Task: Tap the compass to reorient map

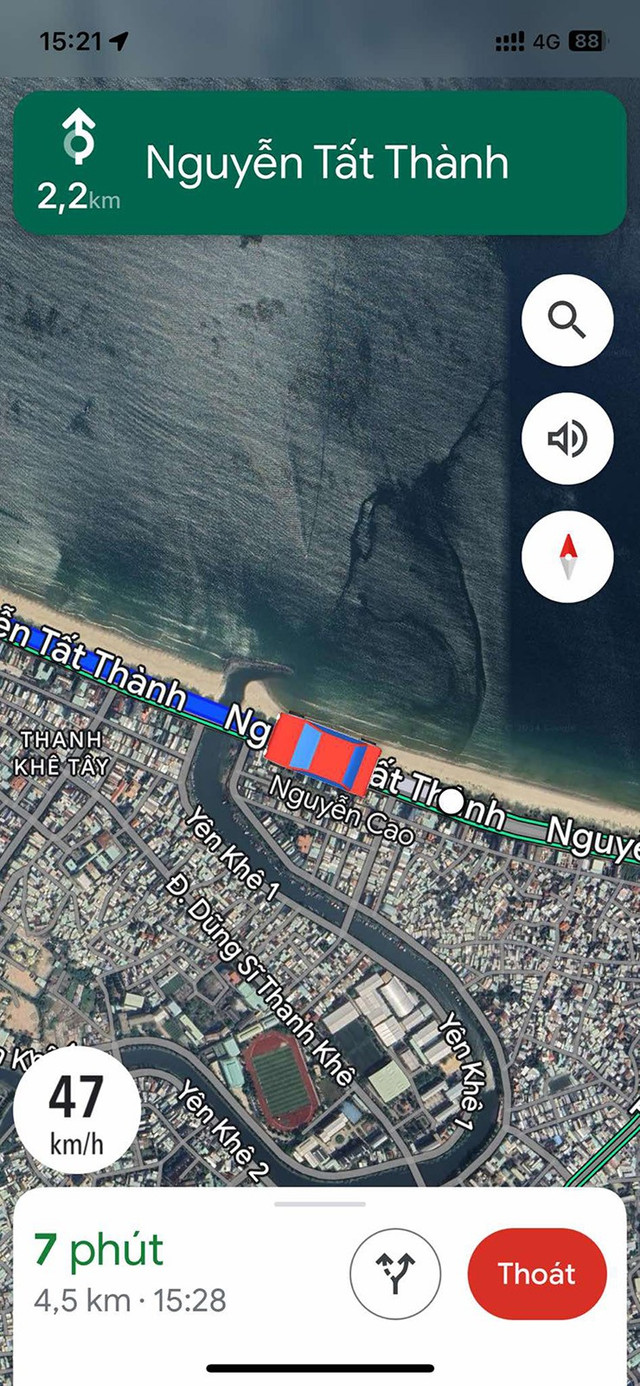Action: [567, 557]
